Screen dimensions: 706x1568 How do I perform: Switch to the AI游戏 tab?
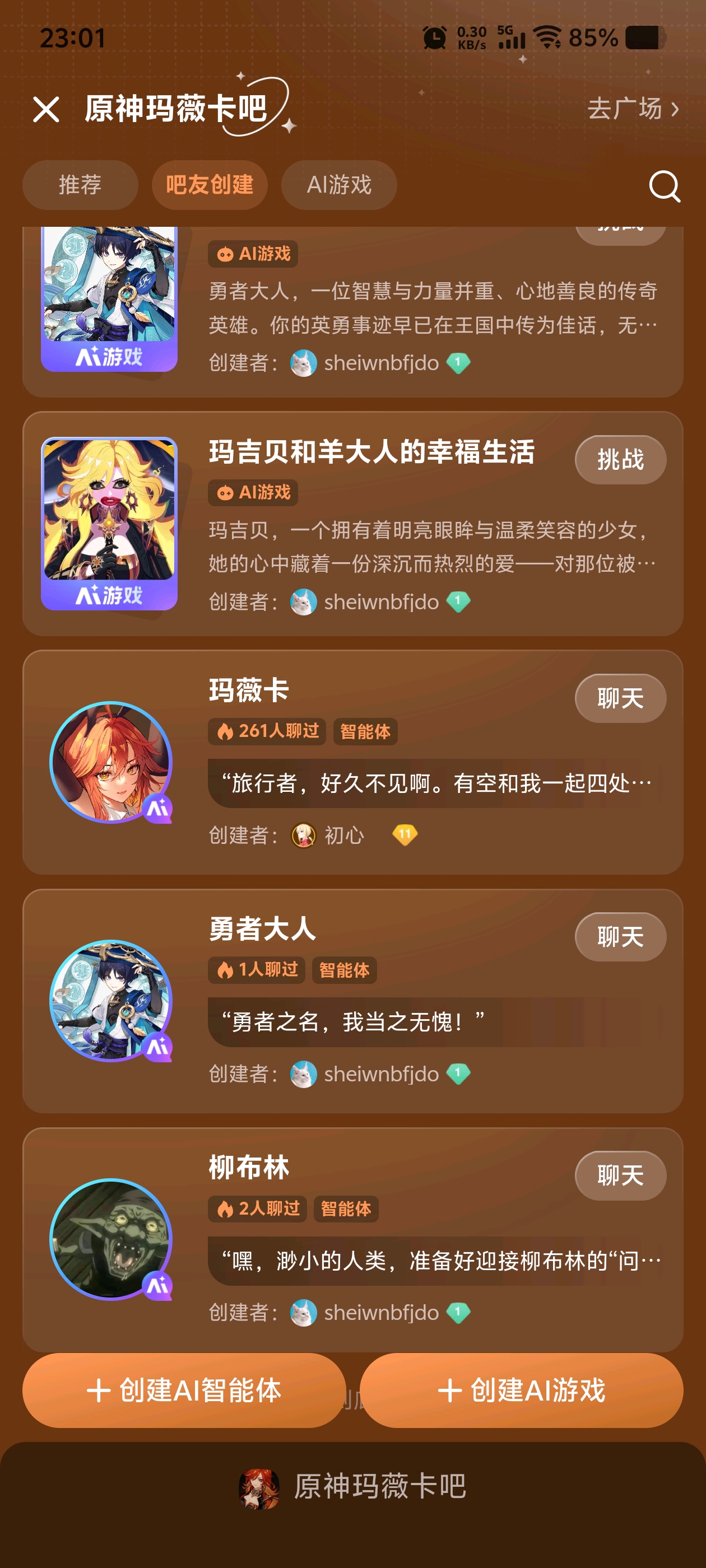point(338,184)
